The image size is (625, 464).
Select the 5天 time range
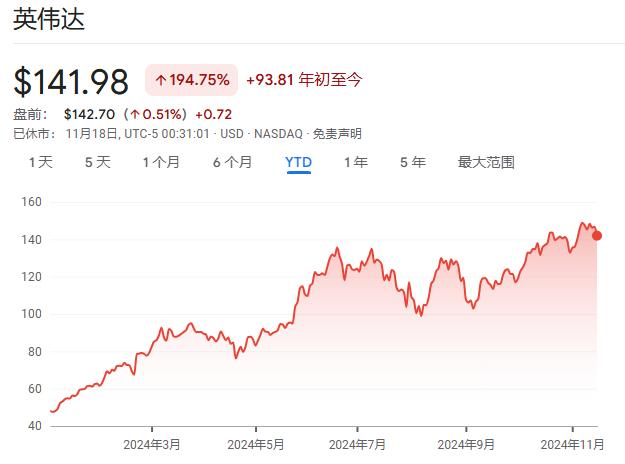point(98,162)
